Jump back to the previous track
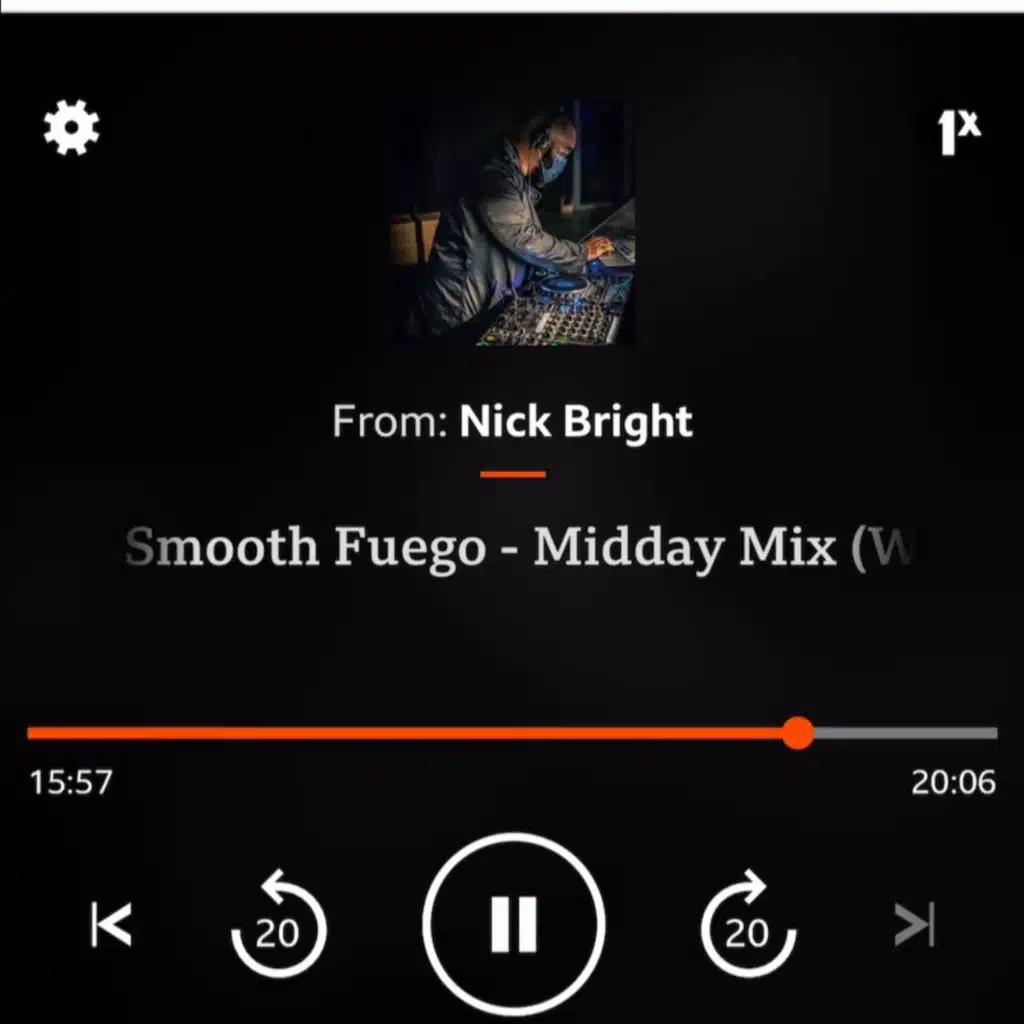Viewport: 1024px width, 1024px height. point(111,924)
